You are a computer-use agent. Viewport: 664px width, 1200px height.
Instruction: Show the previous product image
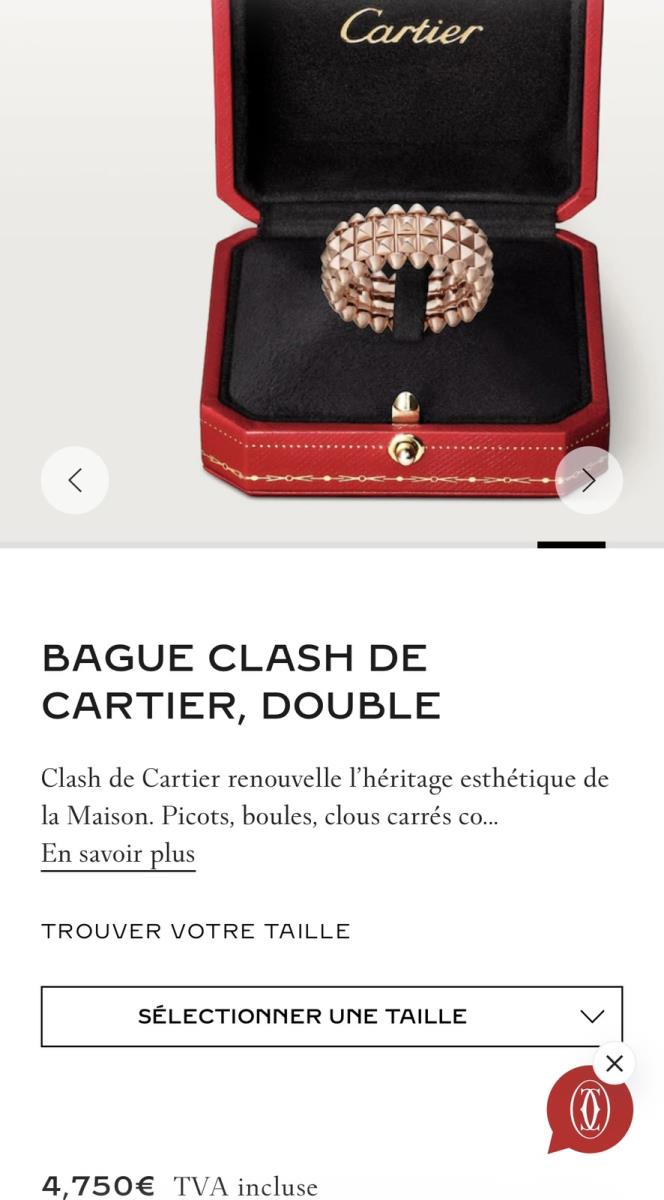pos(75,480)
